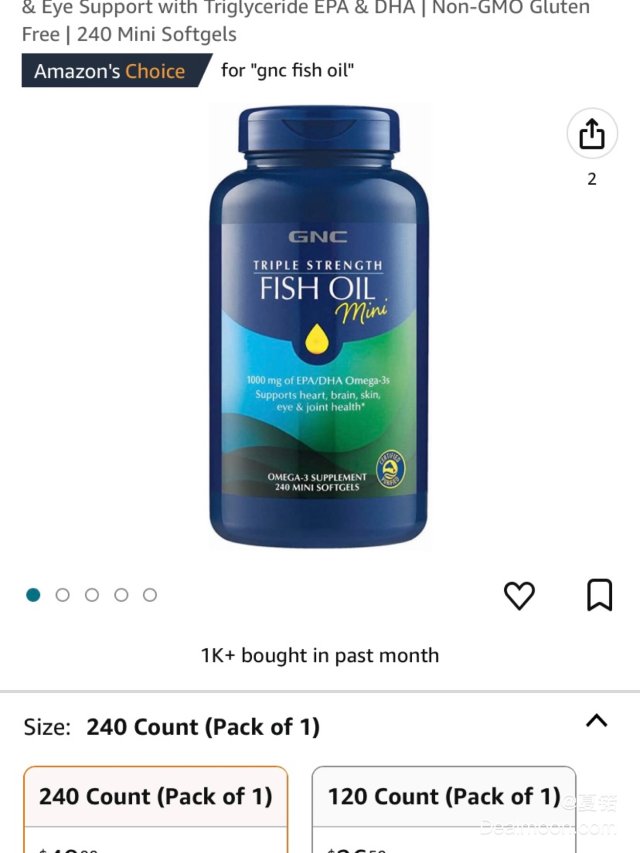
Task: Add product to wish list heart
Action: [x=519, y=596]
